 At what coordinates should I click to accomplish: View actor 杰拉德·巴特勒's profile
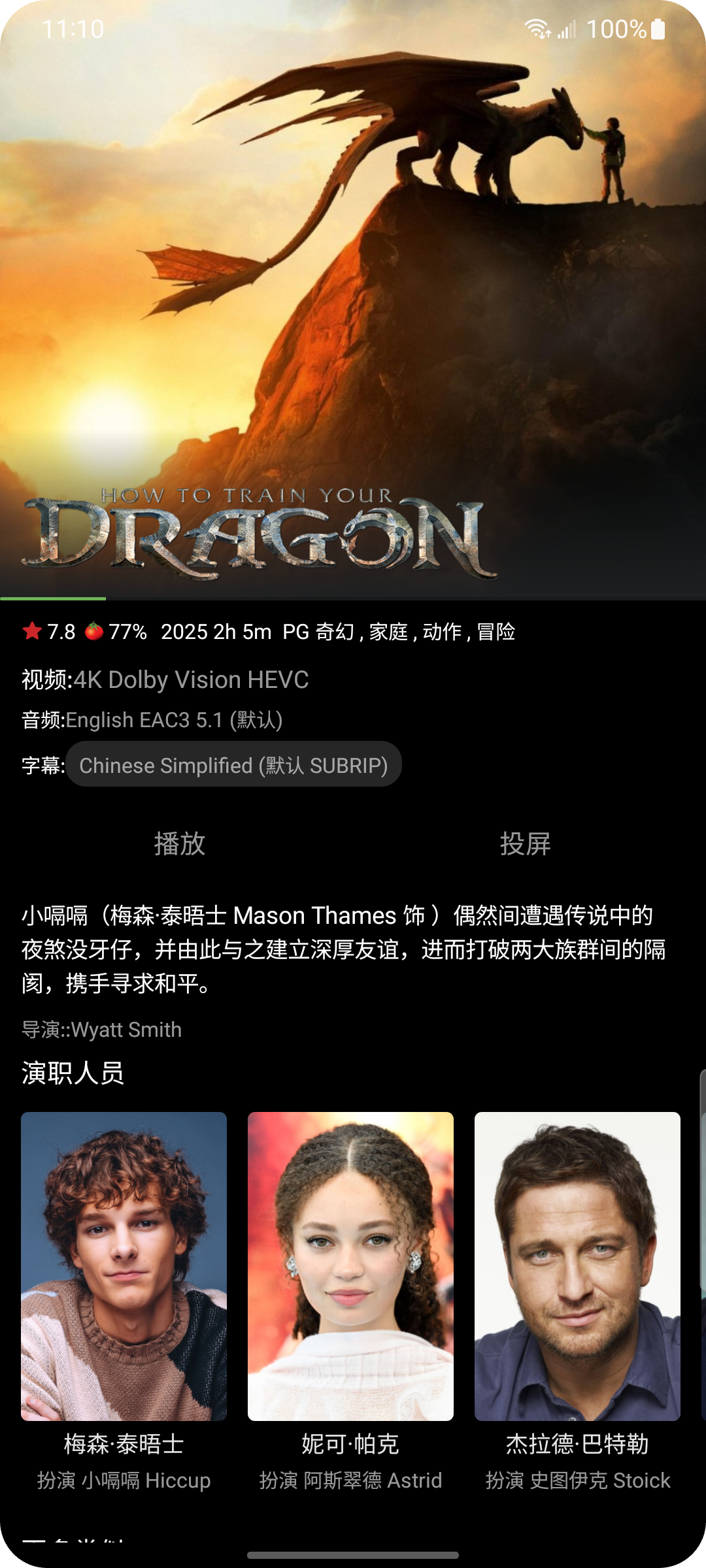click(577, 1266)
